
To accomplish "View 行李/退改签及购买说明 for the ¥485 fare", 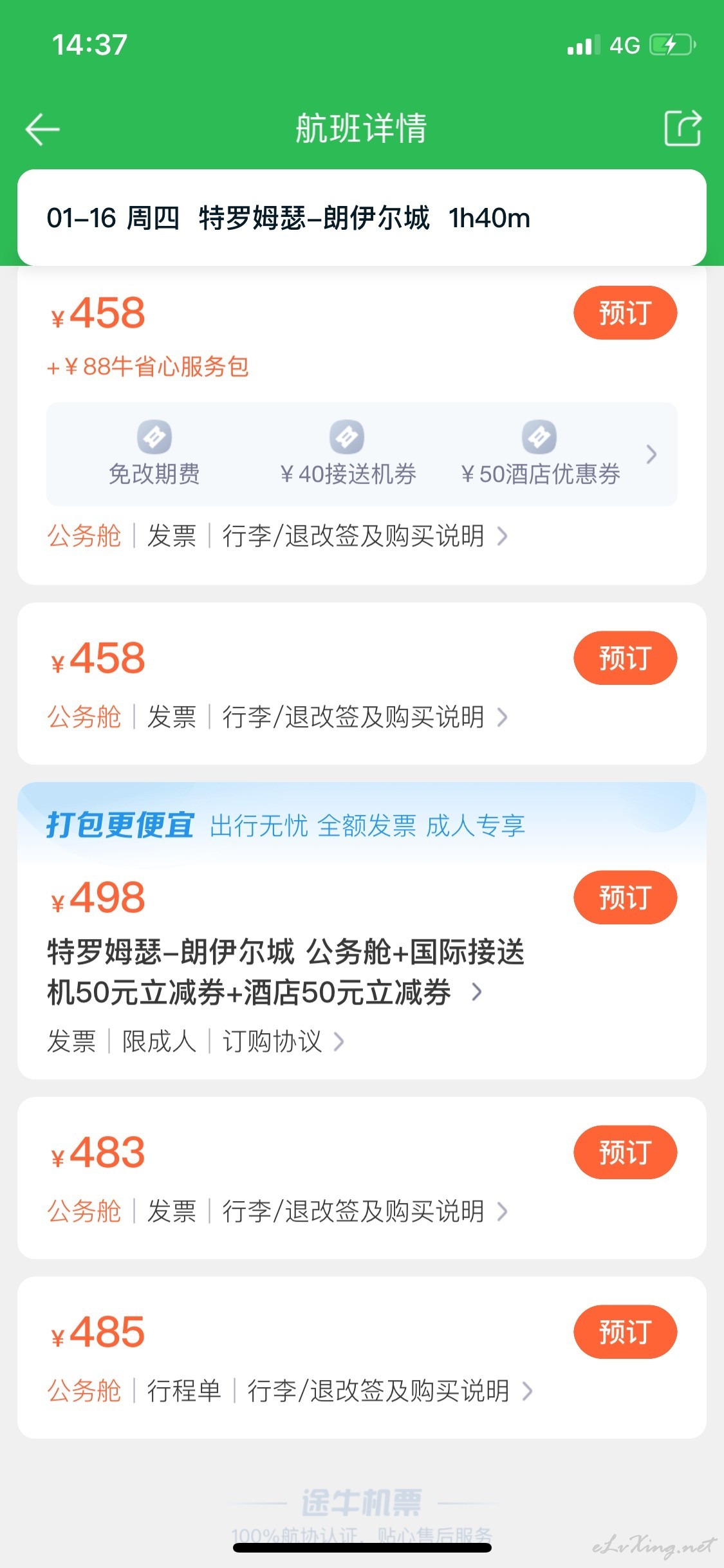I will [x=390, y=1391].
